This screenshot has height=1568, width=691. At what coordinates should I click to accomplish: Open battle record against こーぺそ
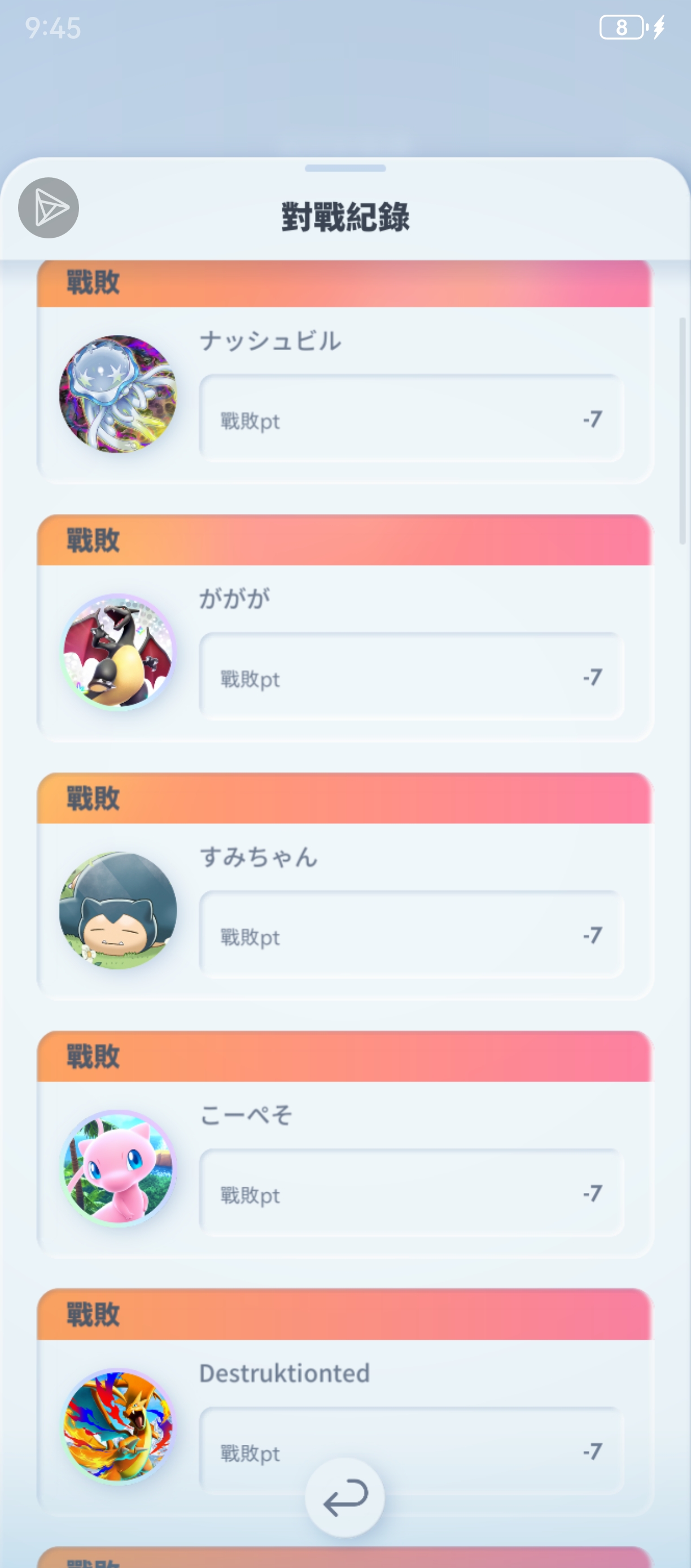pyautogui.click(x=345, y=1168)
